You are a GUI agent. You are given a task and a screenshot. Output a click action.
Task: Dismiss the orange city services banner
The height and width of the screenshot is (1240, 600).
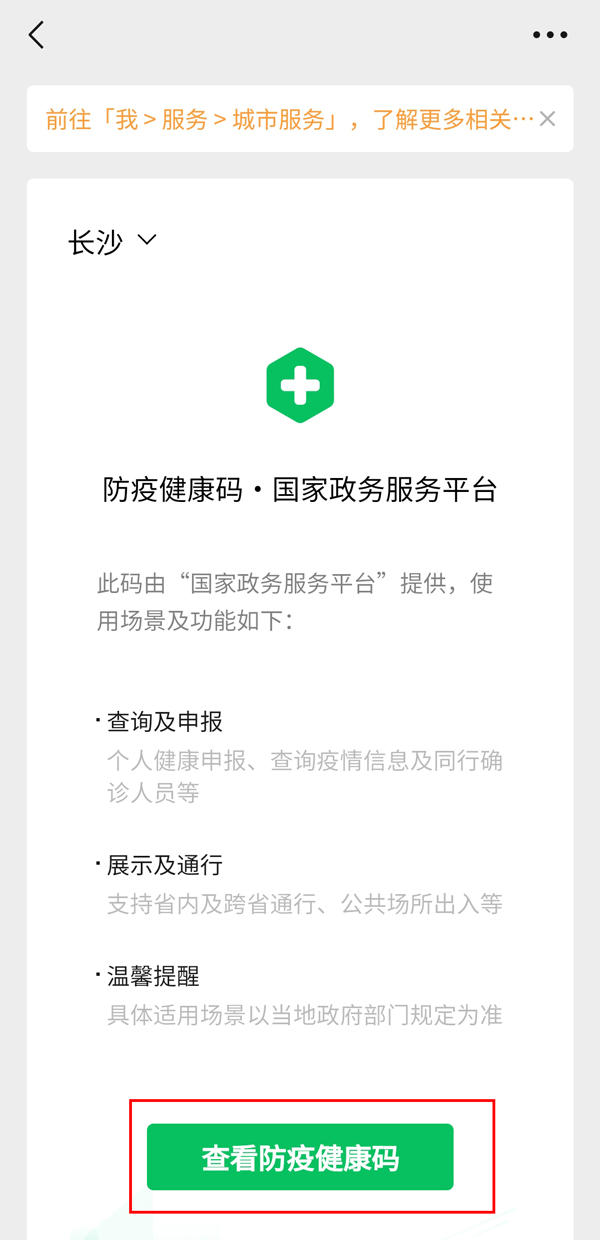coord(547,119)
